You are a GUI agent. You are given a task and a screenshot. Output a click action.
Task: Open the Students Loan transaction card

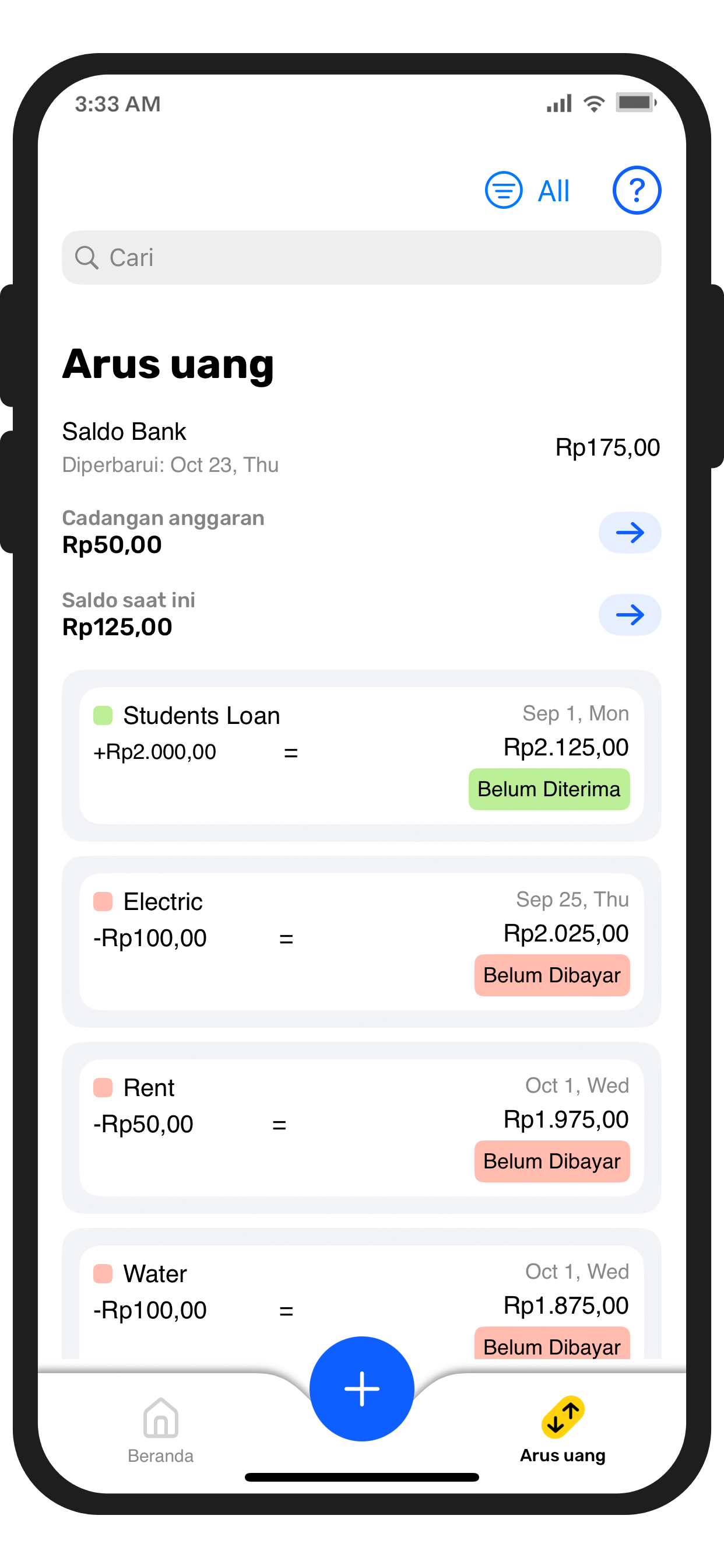click(x=361, y=755)
